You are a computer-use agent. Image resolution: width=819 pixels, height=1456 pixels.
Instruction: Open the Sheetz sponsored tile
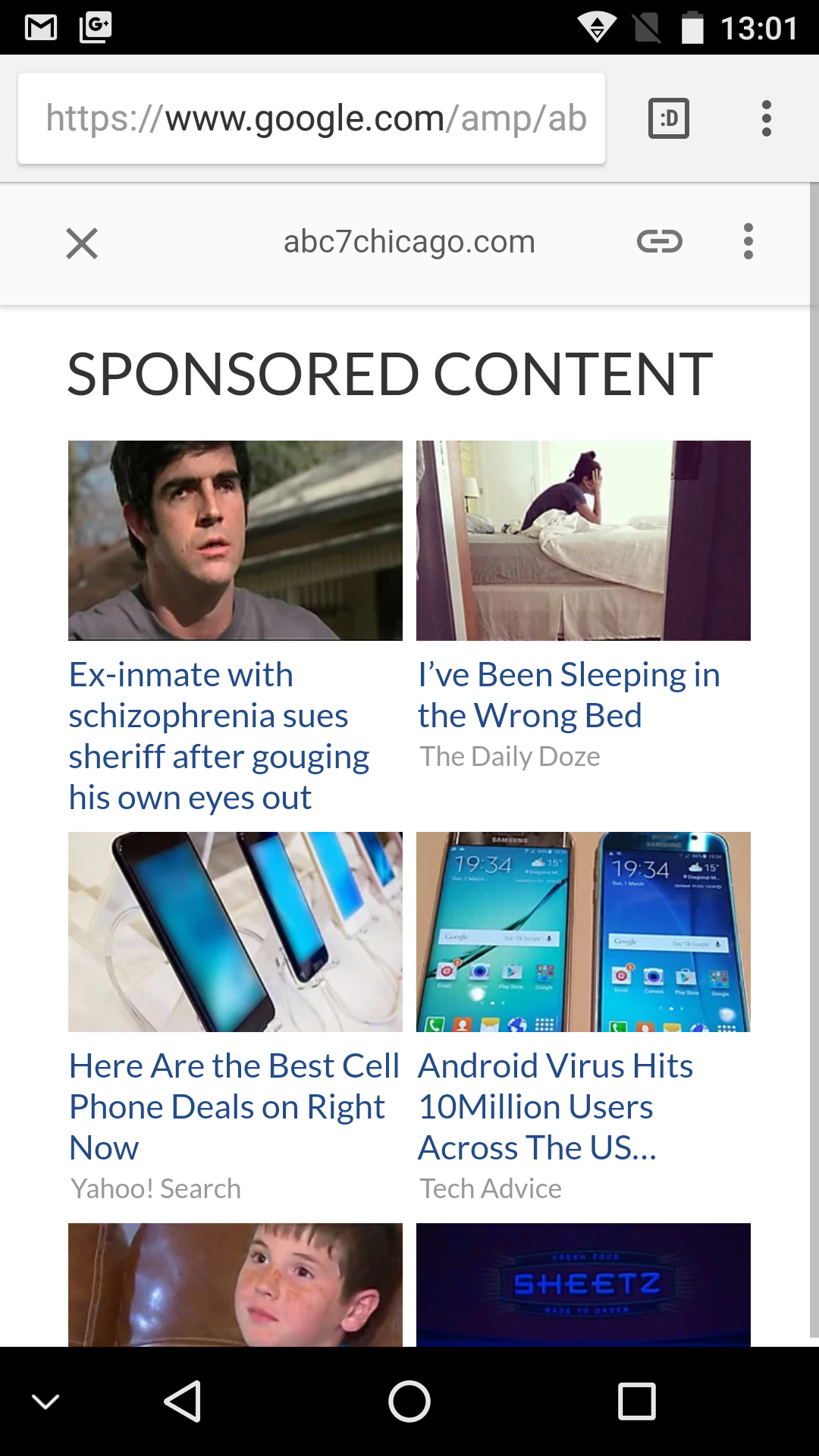pyautogui.click(x=583, y=1285)
